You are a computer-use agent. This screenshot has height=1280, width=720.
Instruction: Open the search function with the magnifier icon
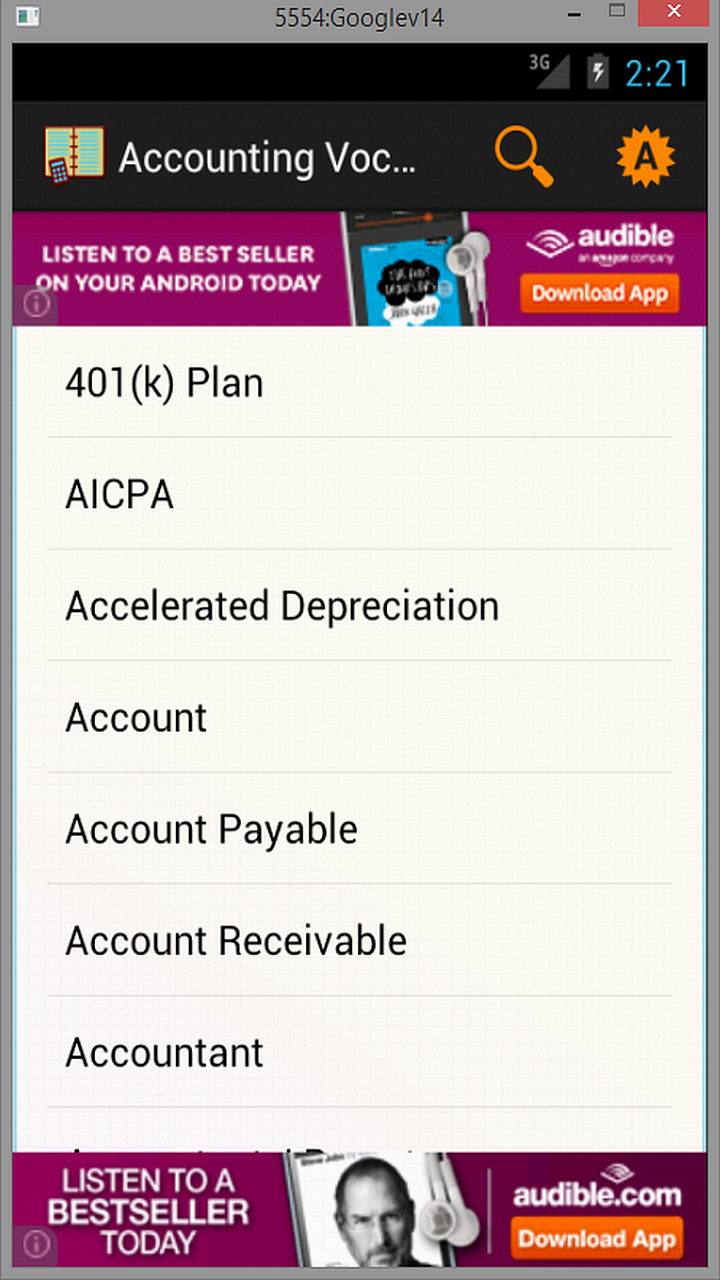[x=523, y=156]
